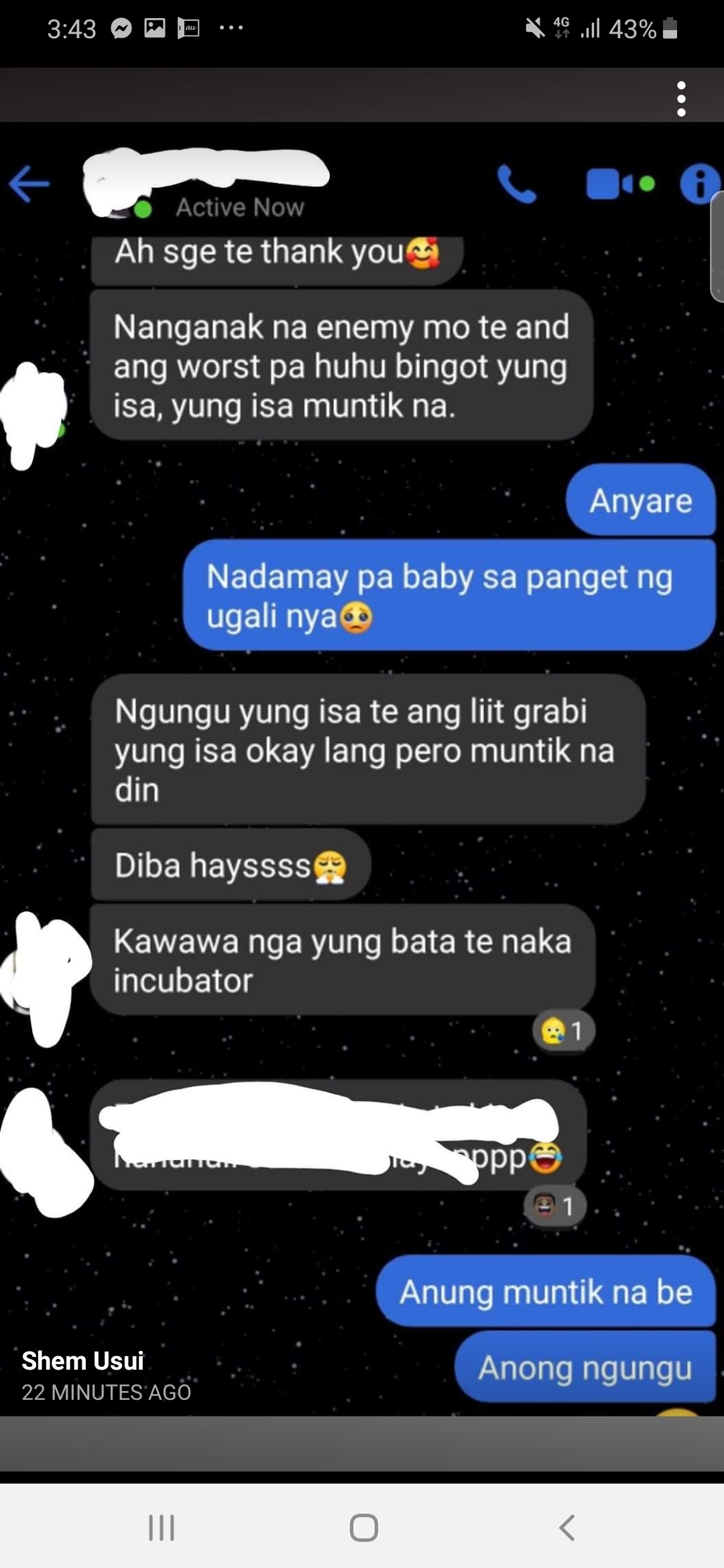Open the recent apps view
The width and height of the screenshot is (724, 1568).
click(x=161, y=1528)
